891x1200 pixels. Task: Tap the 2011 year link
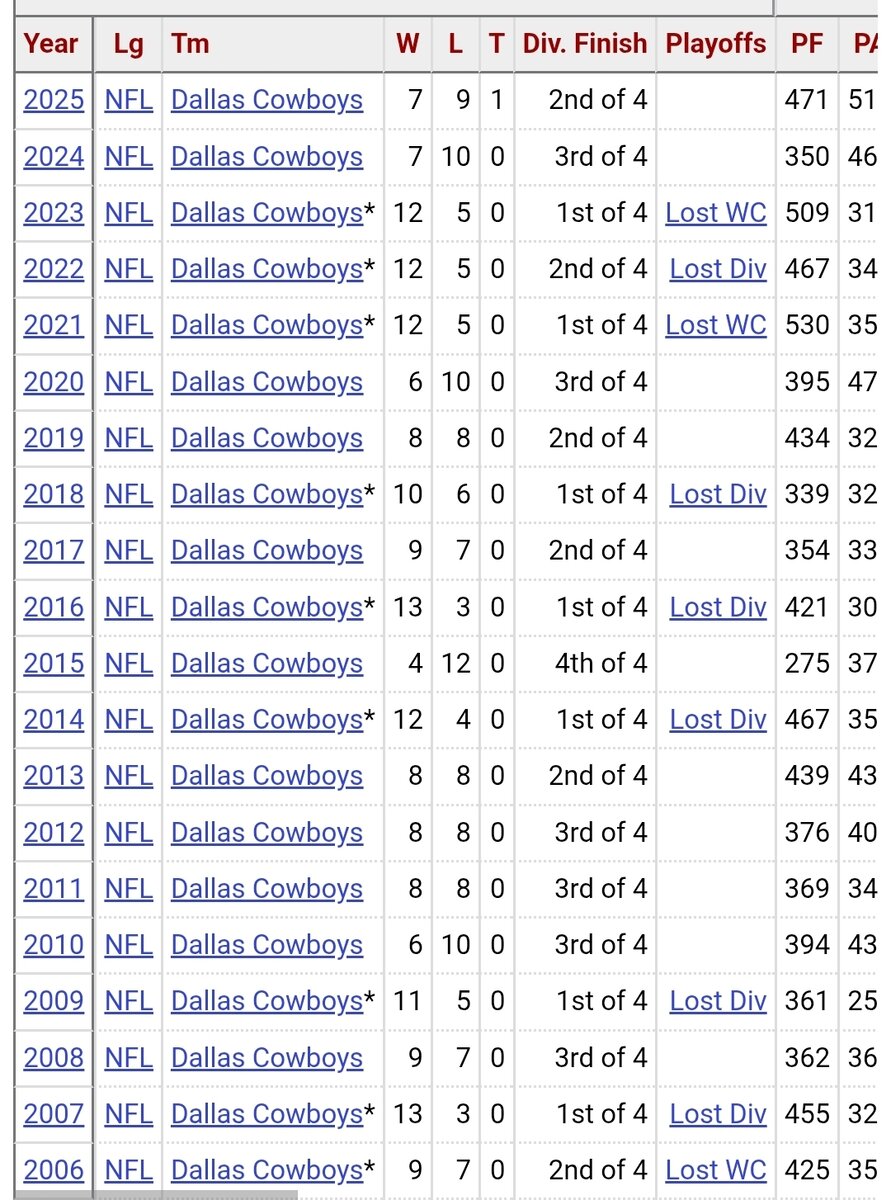click(54, 888)
